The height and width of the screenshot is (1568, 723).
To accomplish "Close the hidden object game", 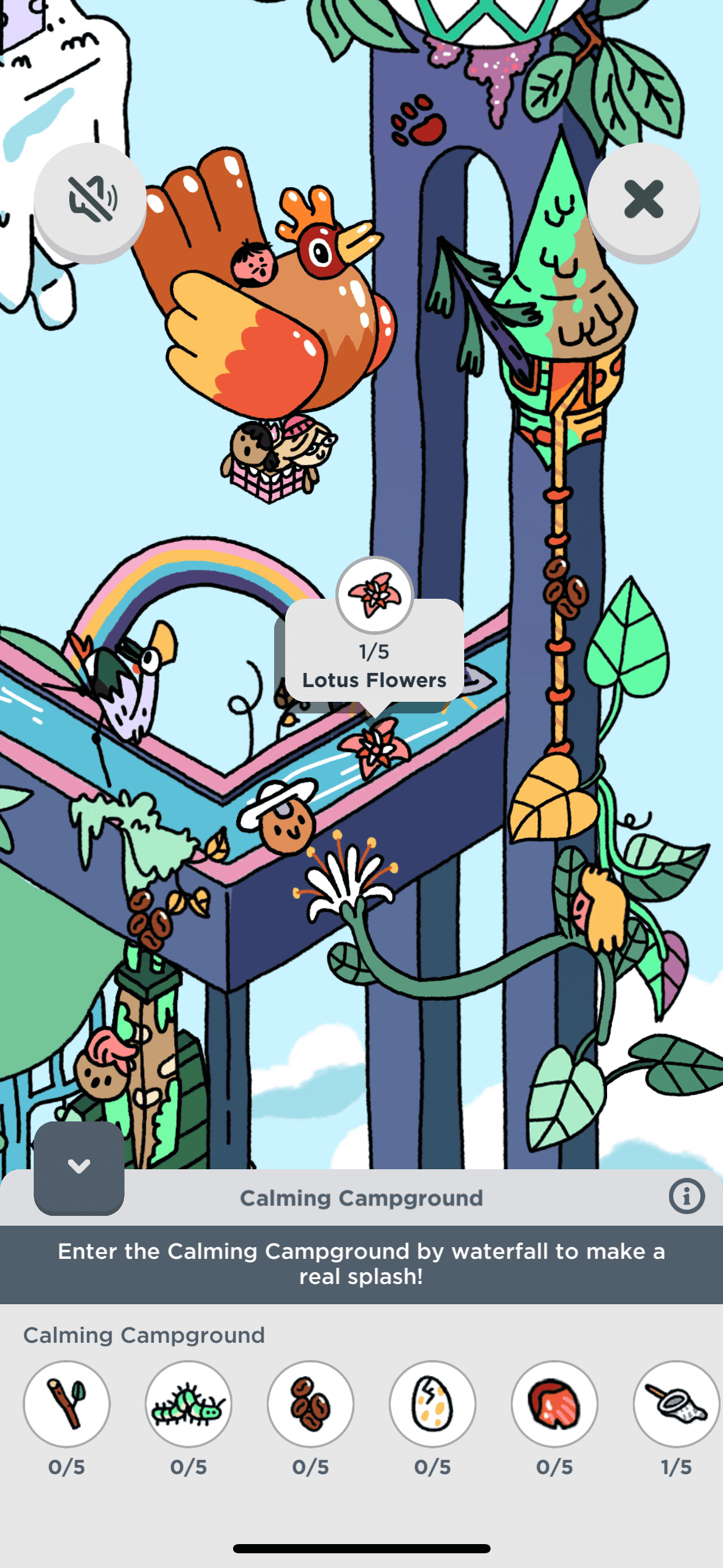I will (x=643, y=199).
